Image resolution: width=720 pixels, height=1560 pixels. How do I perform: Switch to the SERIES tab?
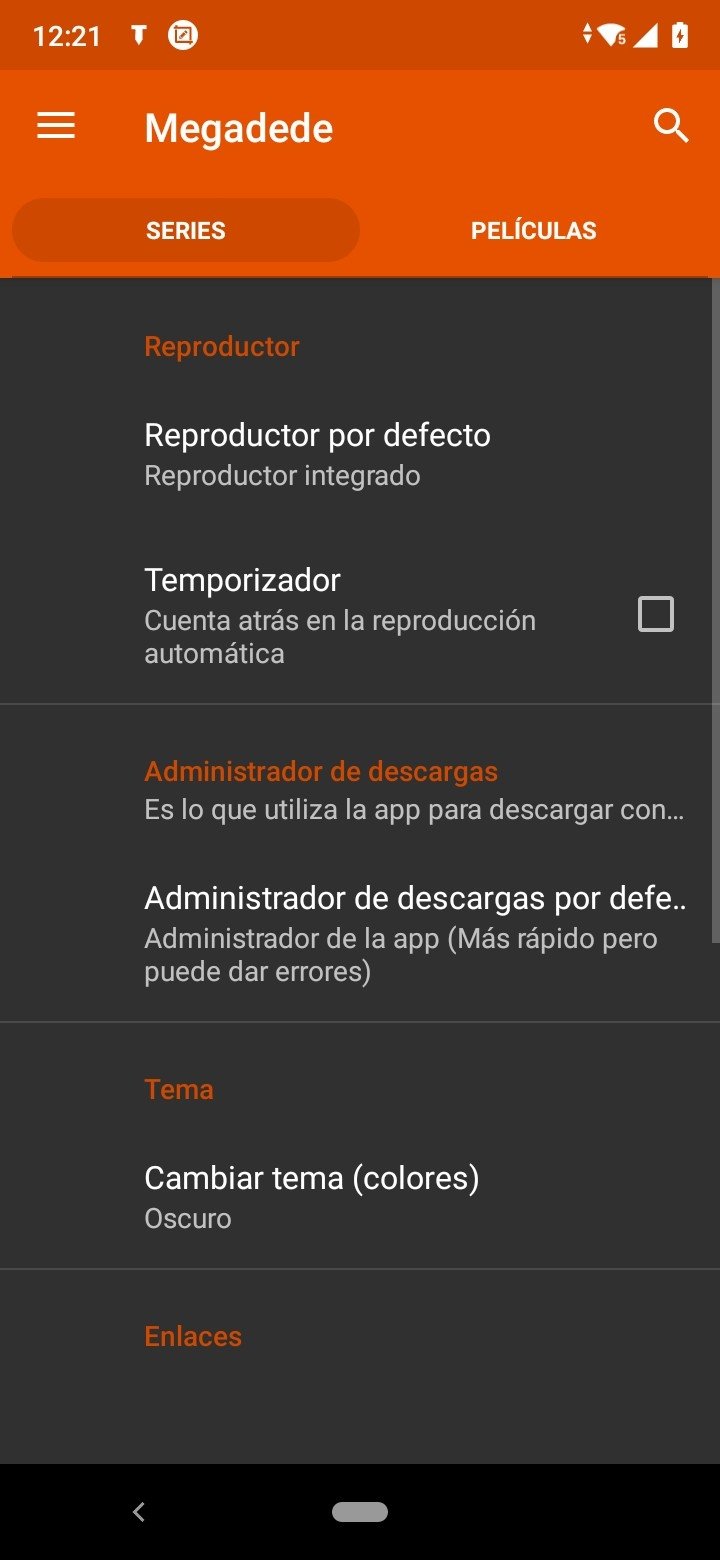click(186, 231)
